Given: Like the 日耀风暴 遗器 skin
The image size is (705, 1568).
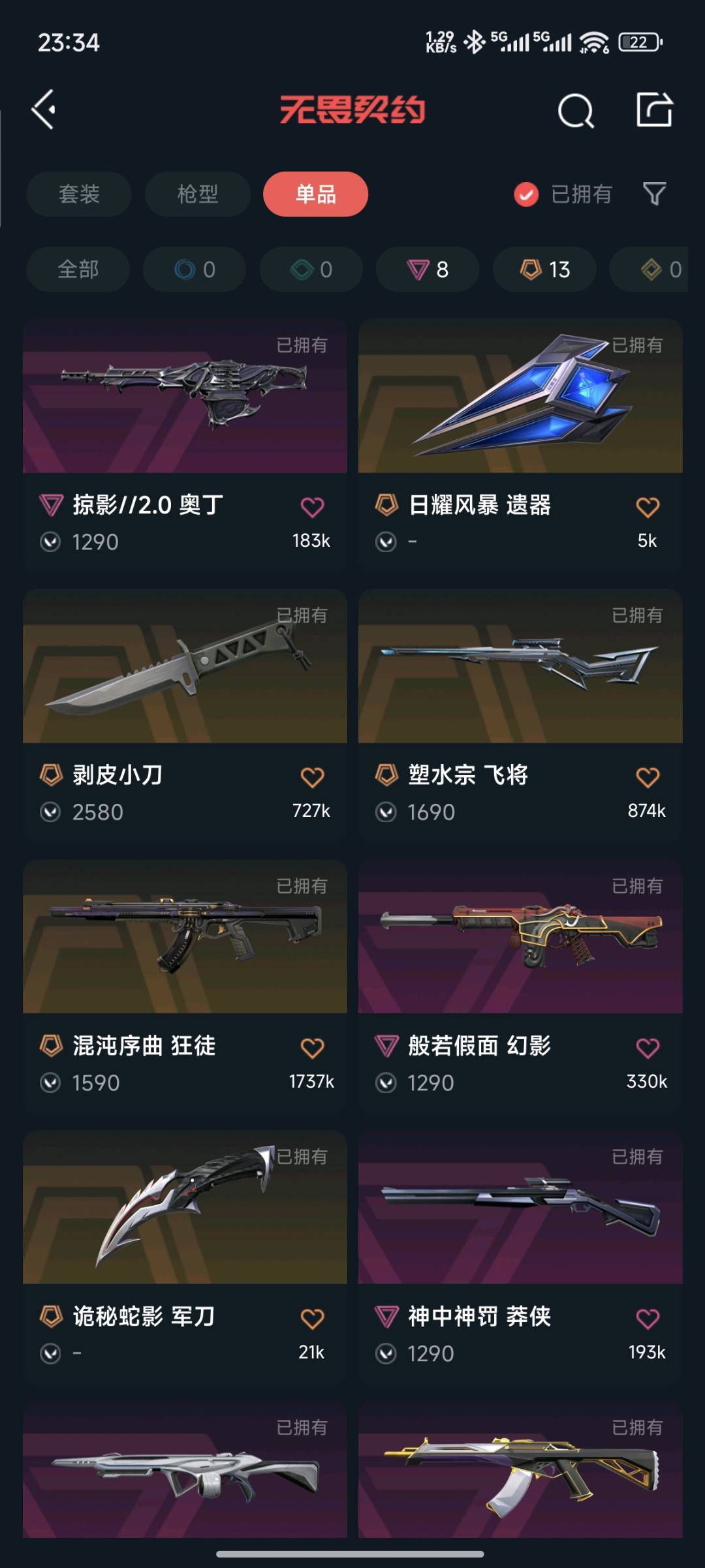Looking at the screenshot, I should click(648, 507).
